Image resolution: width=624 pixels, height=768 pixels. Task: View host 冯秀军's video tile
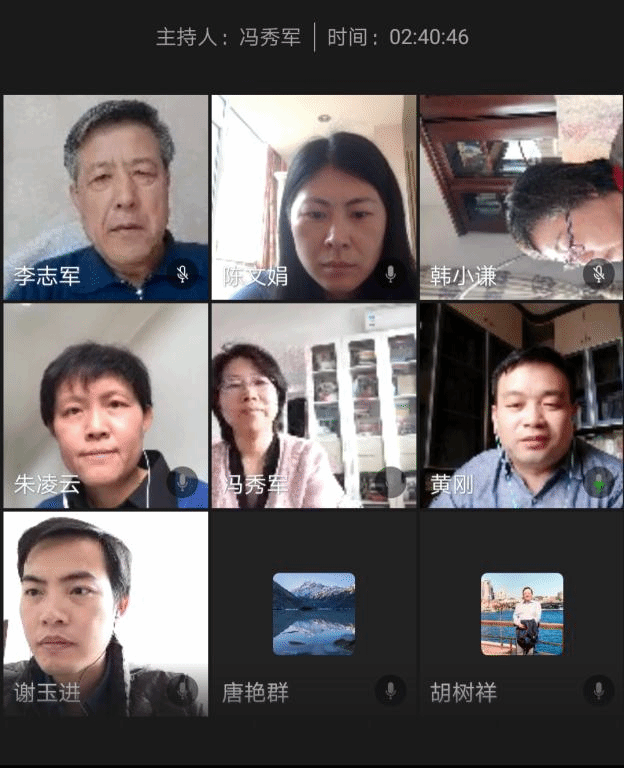314,406
